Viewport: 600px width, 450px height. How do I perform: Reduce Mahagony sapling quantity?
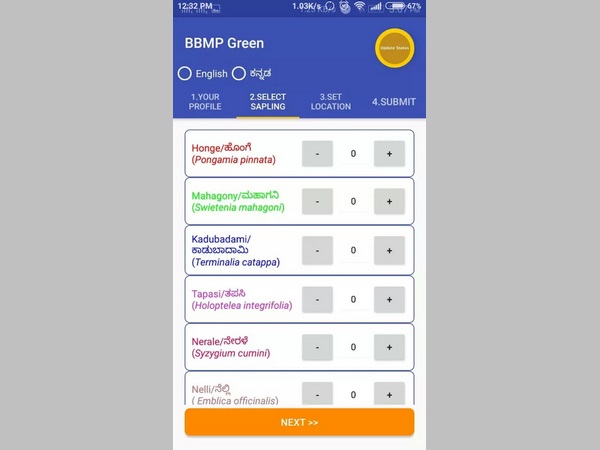click(x=317, y=201)
